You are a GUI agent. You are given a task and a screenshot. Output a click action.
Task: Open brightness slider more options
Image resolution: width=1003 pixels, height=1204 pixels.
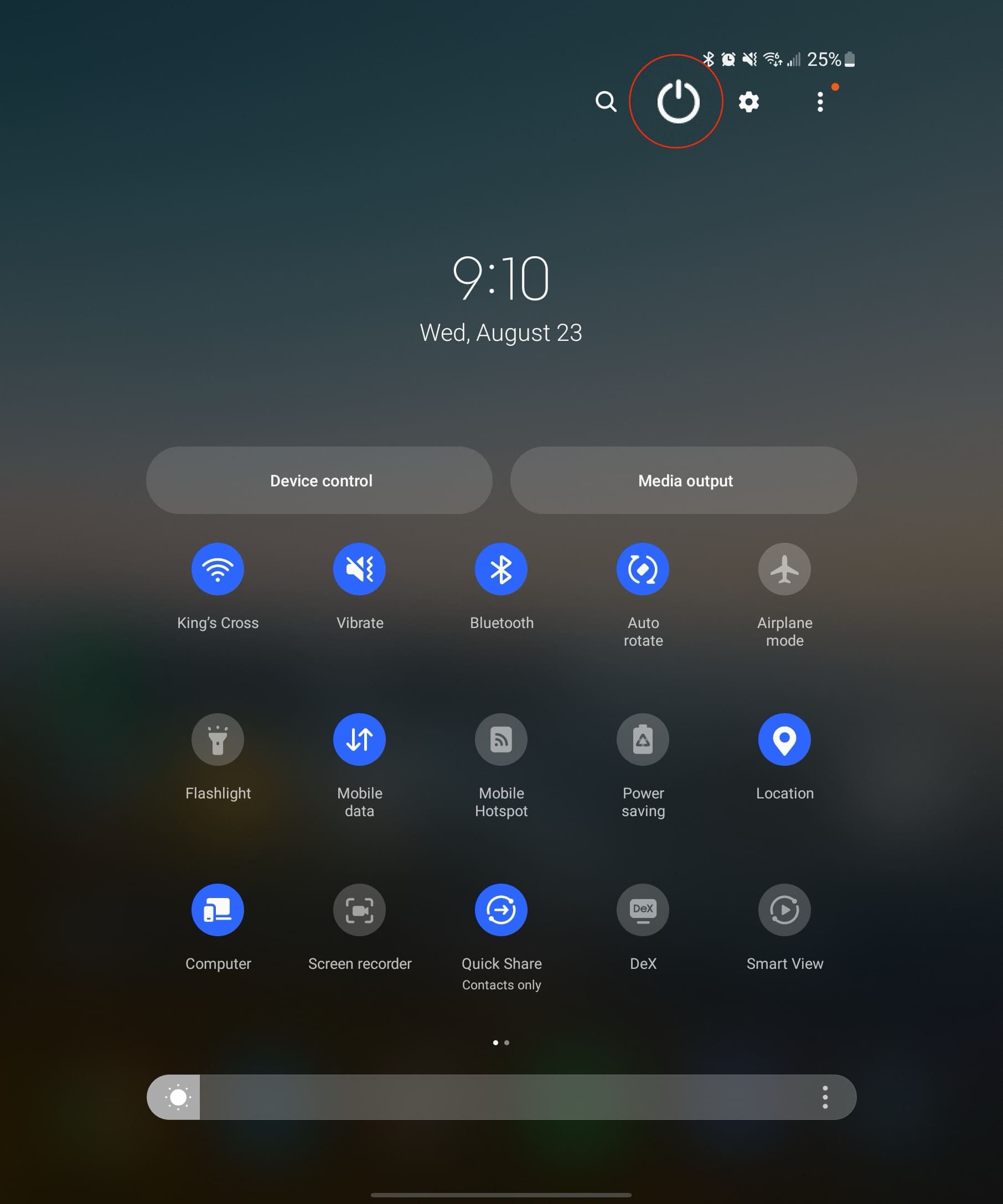pyautogui.click(x=825, y=1097)
